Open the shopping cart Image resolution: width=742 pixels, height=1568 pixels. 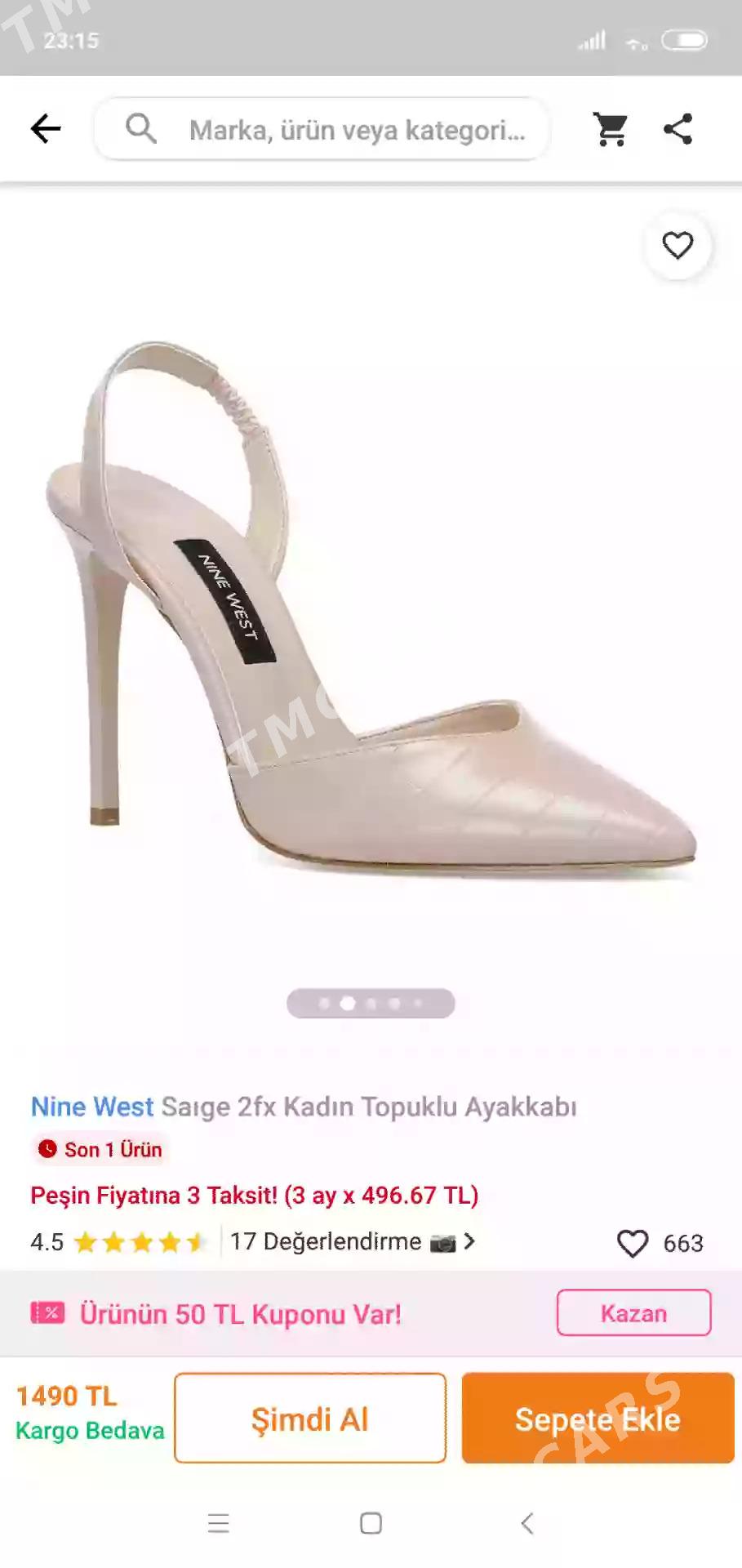tap(611, 129)
